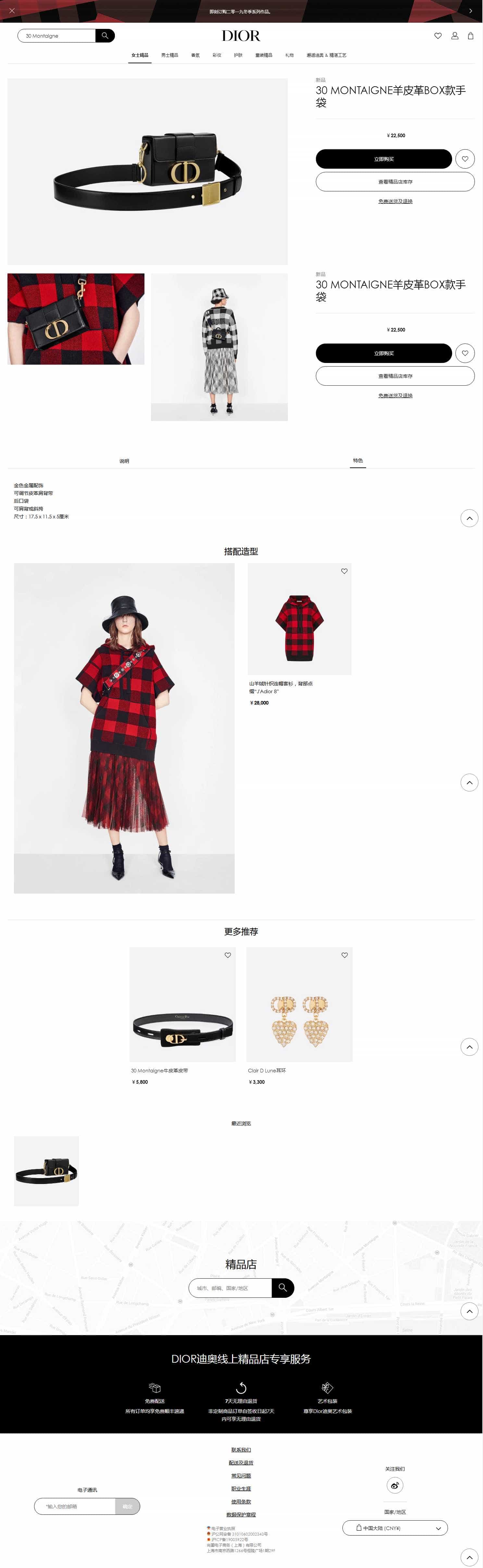This screenshot has width=483, height=1568.
Task: Open the 山羊绒针织连帽套衫 product card
Action: [299, 620]
